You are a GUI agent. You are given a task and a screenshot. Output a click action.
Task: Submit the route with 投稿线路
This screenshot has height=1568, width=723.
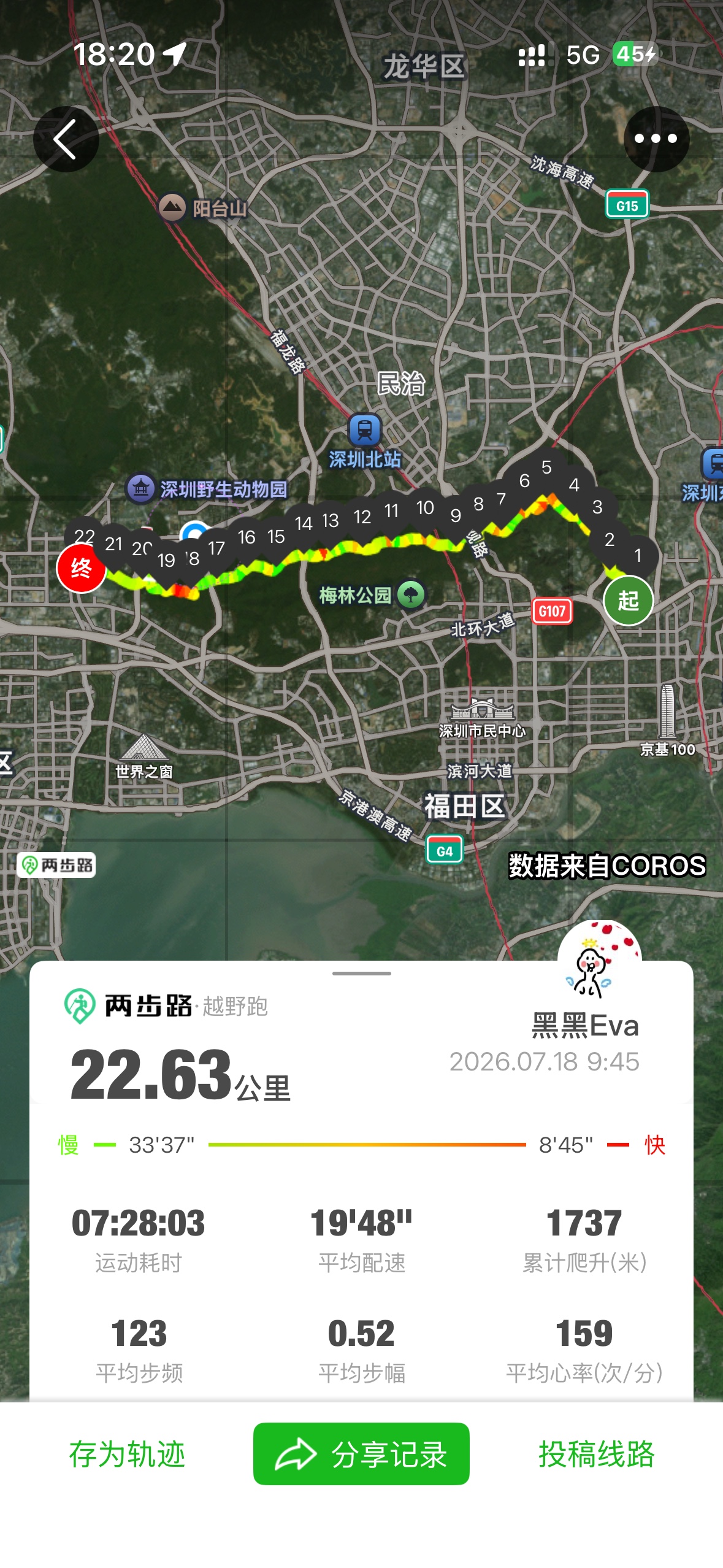coord(596,1454)
